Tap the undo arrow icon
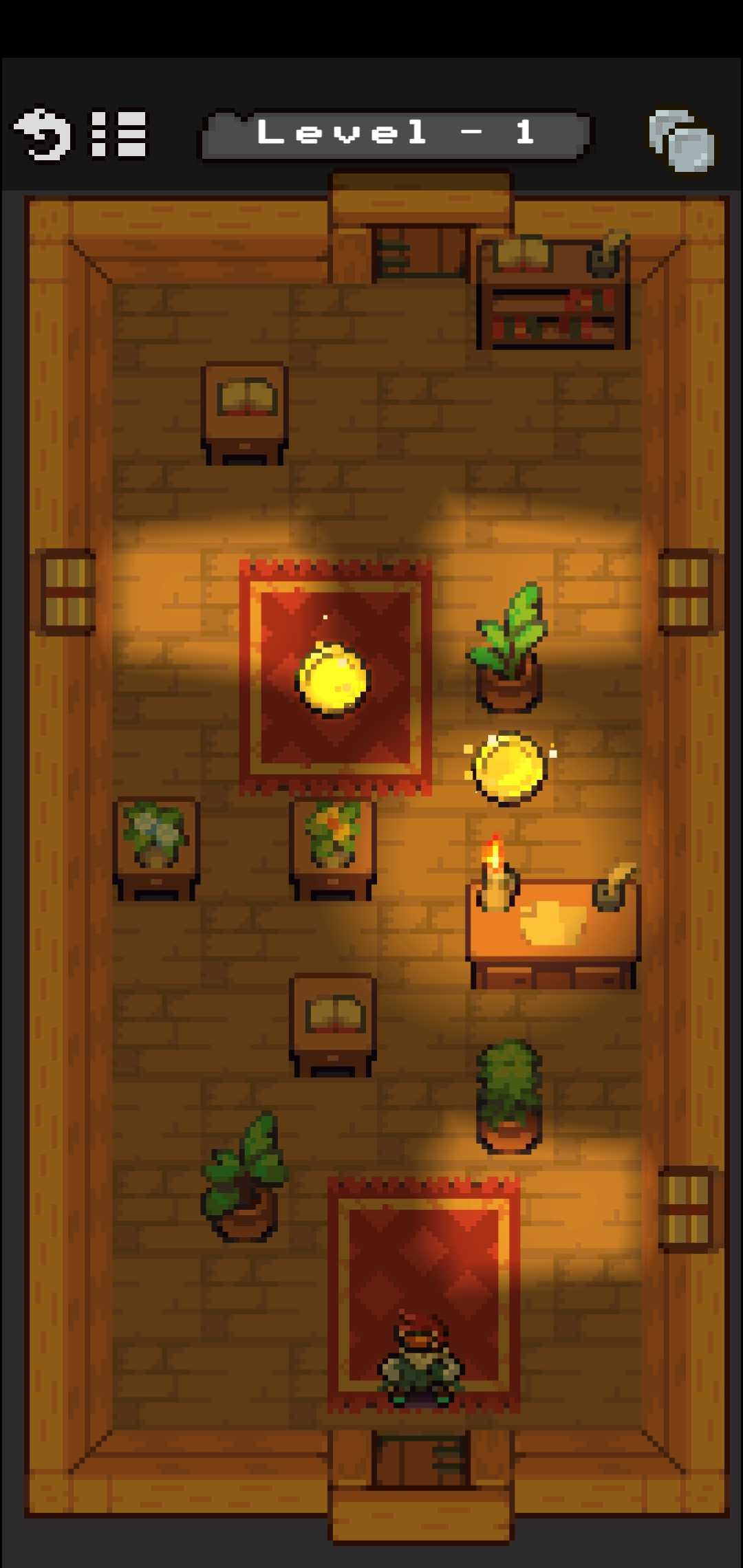743x1568 pixels. (x=43, y=134)
